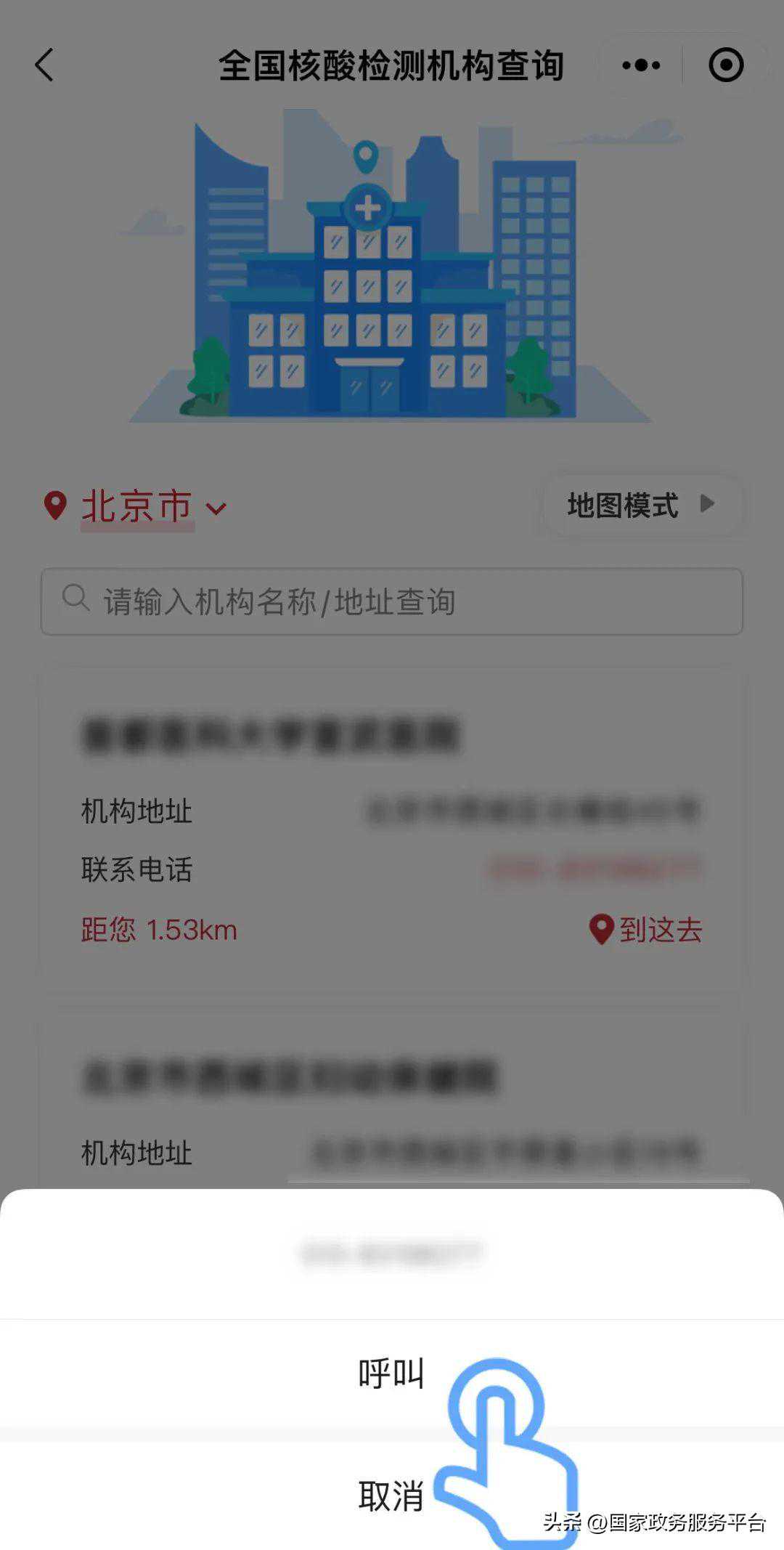The width and height of the screenshot is (784, 1550).
Task: Go back with the top-left arrow
Action: pyautogui.click(x=45, y=65)
